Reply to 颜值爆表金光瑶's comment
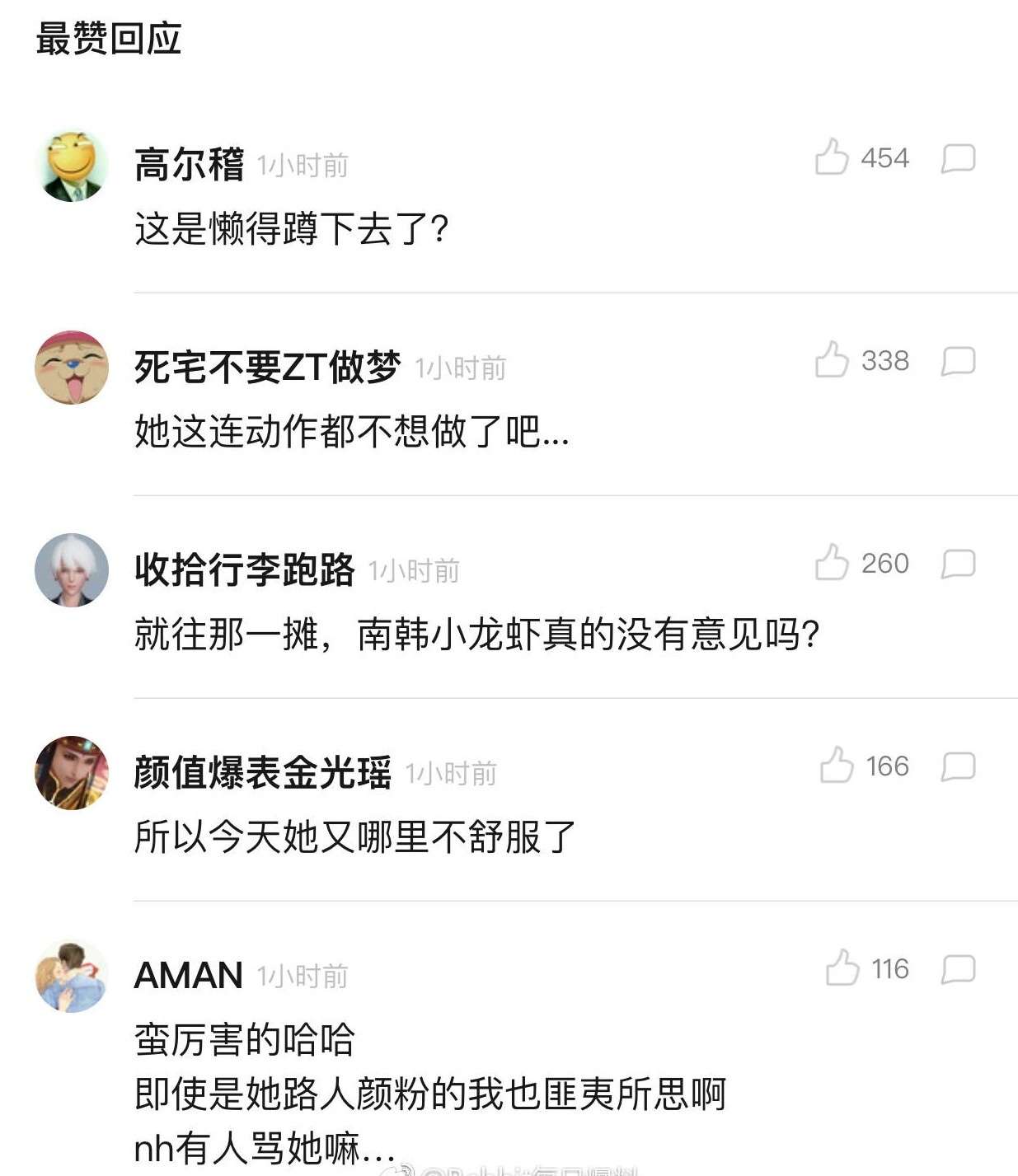Screen dimensions: 1018x1176 [958, 766]
